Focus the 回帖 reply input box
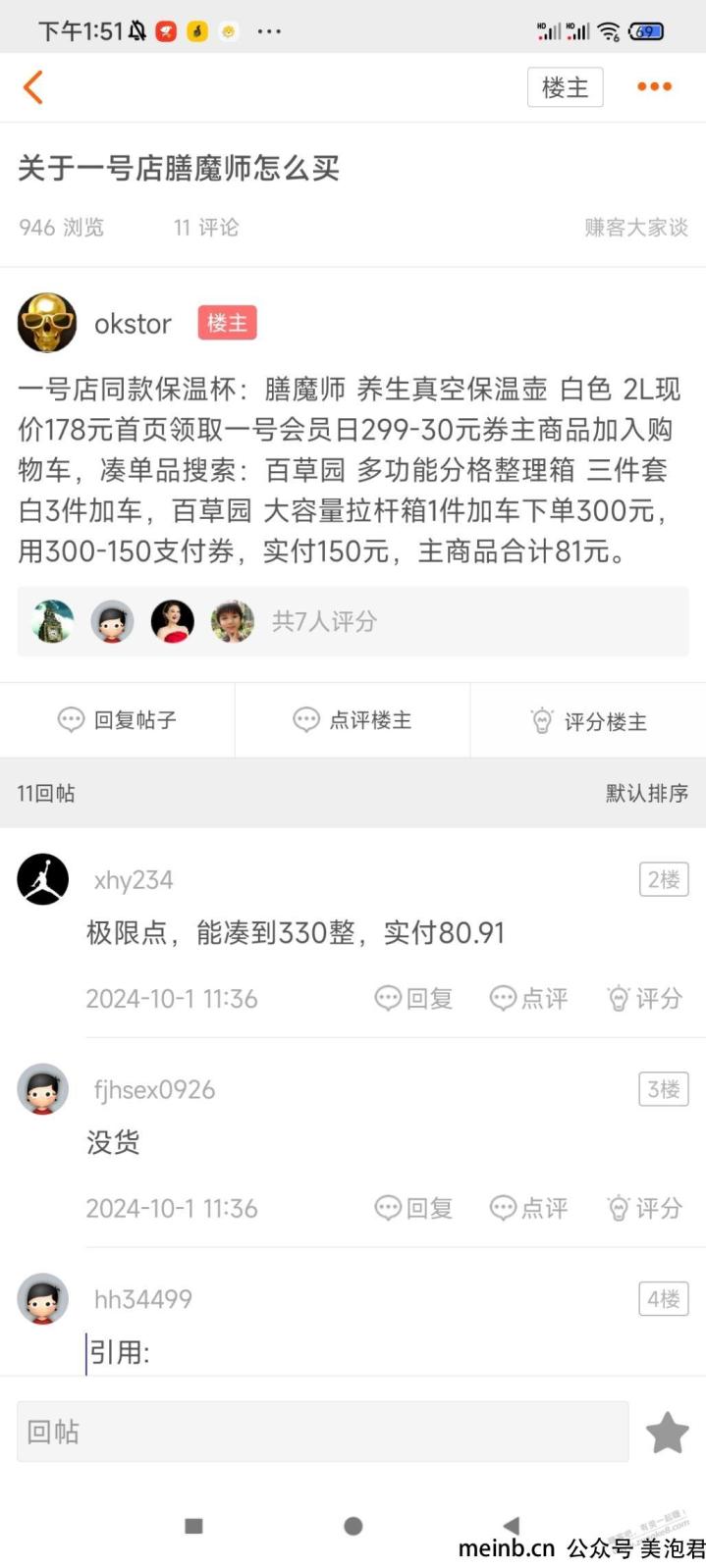Screen dimensions: 706x1568 [322, 1432]
